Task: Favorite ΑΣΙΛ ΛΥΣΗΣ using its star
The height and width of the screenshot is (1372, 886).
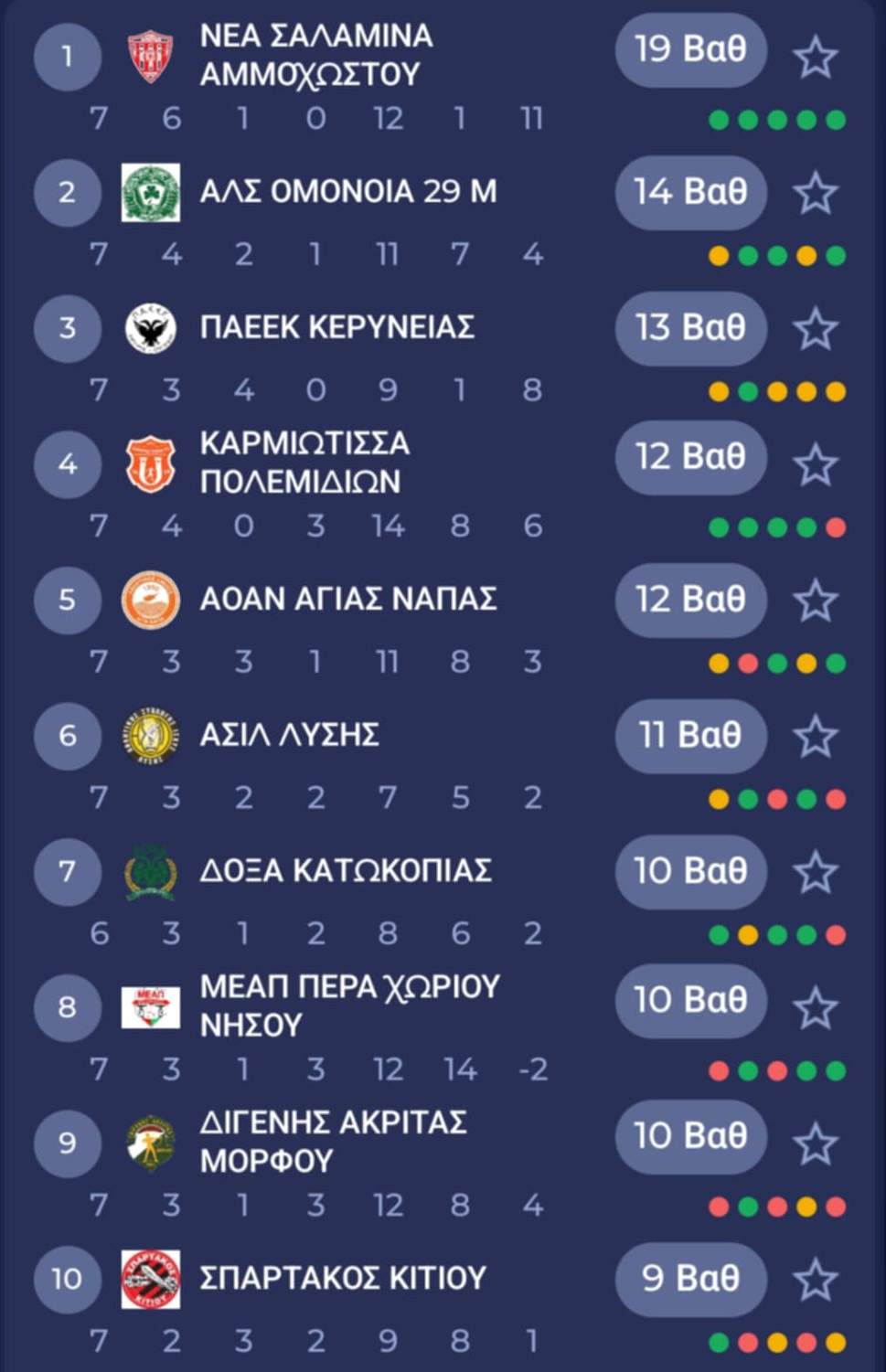Action: [x=815, y=737]
